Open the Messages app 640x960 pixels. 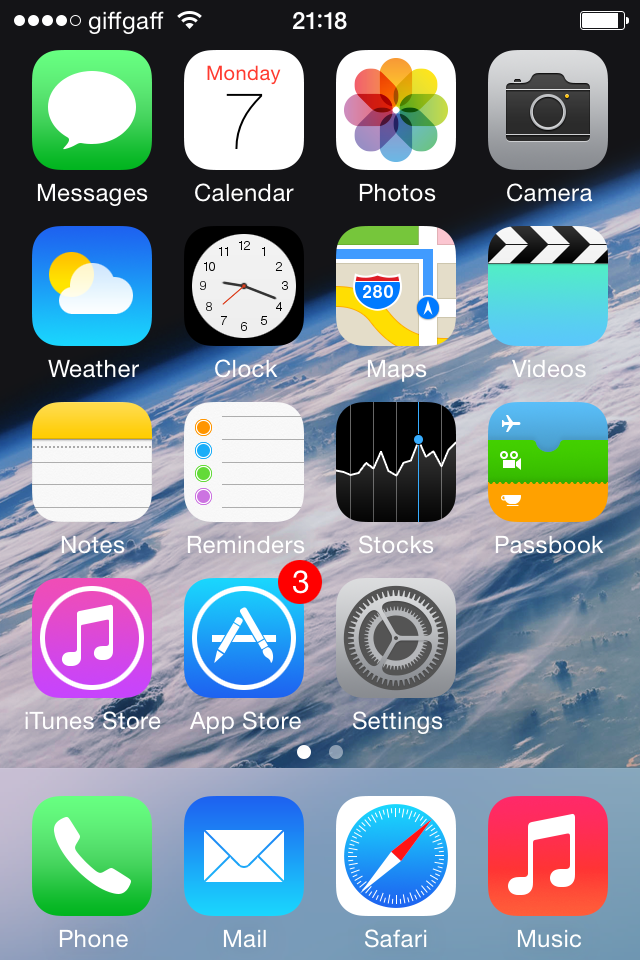tap(92, 110)
